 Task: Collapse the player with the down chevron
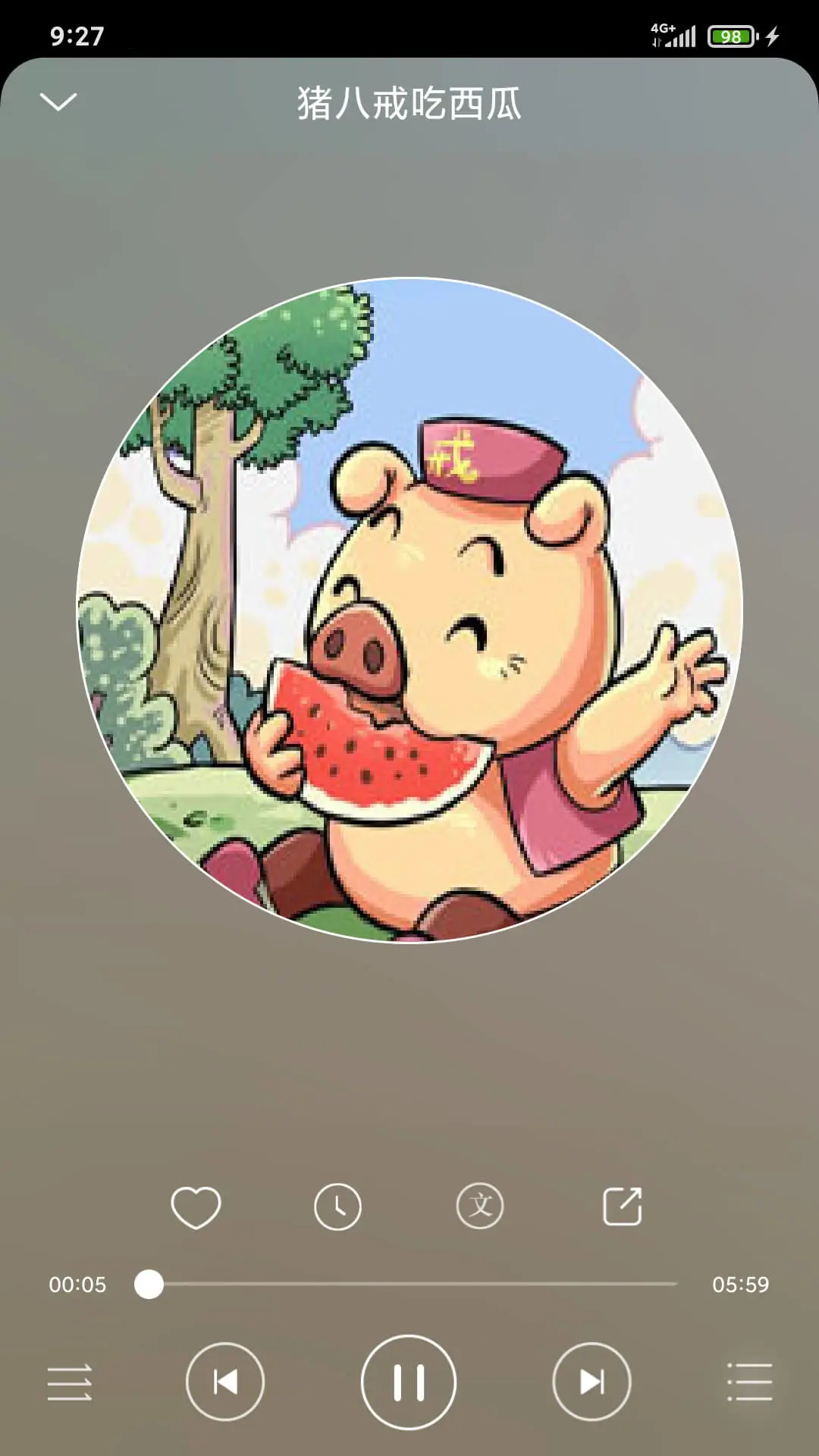(x=58, y=102)
